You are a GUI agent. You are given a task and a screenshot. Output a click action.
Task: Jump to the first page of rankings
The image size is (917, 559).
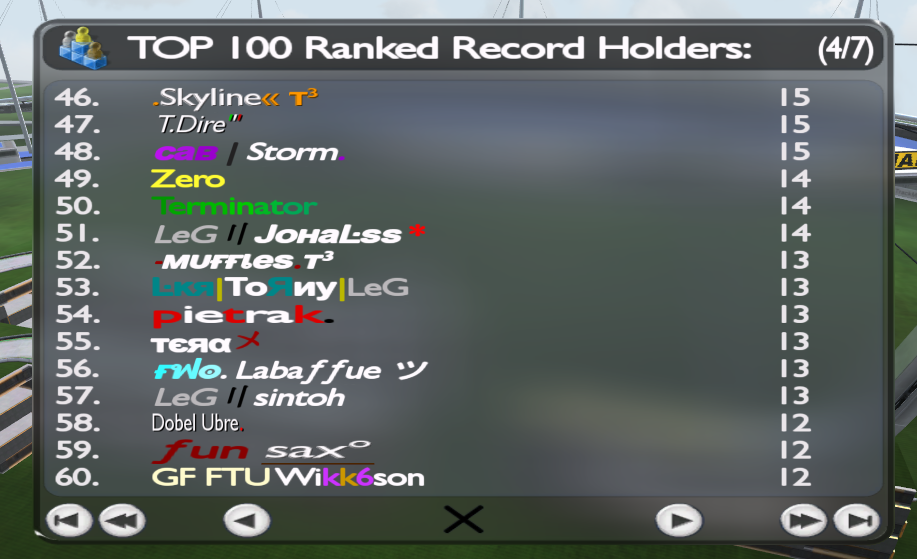coord(69,520)
